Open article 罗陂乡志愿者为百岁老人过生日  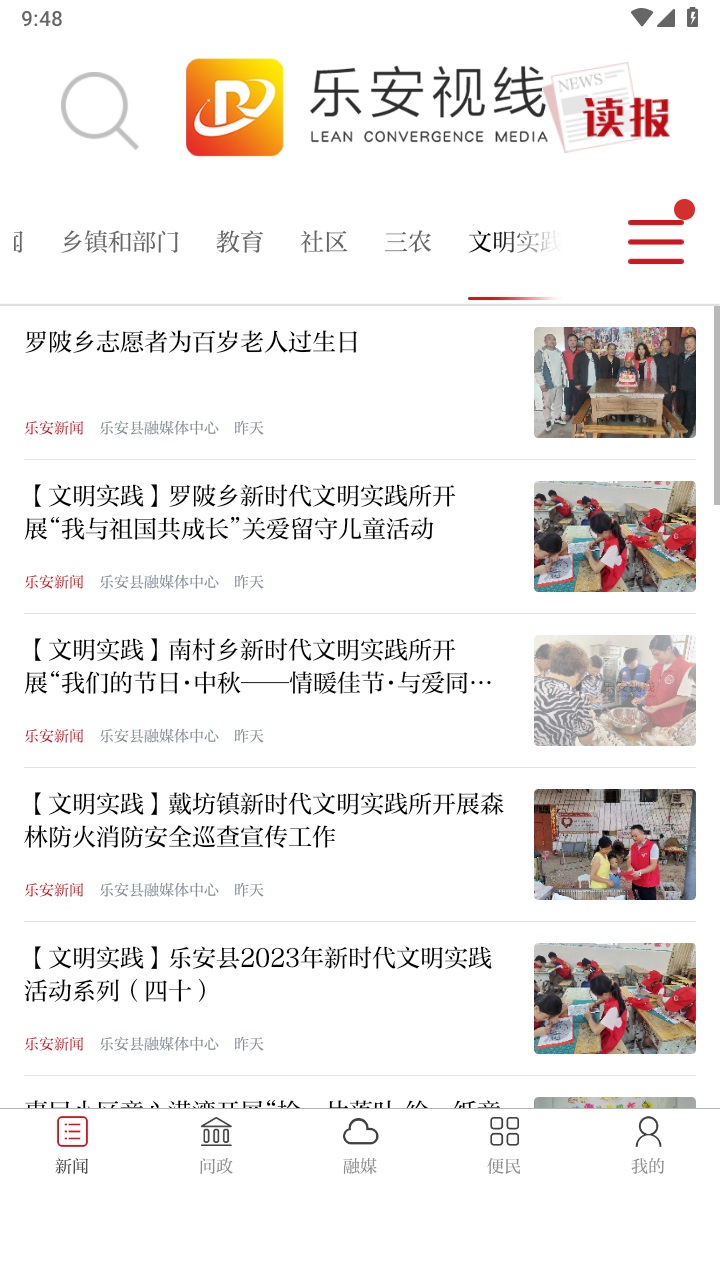(360, 382)
